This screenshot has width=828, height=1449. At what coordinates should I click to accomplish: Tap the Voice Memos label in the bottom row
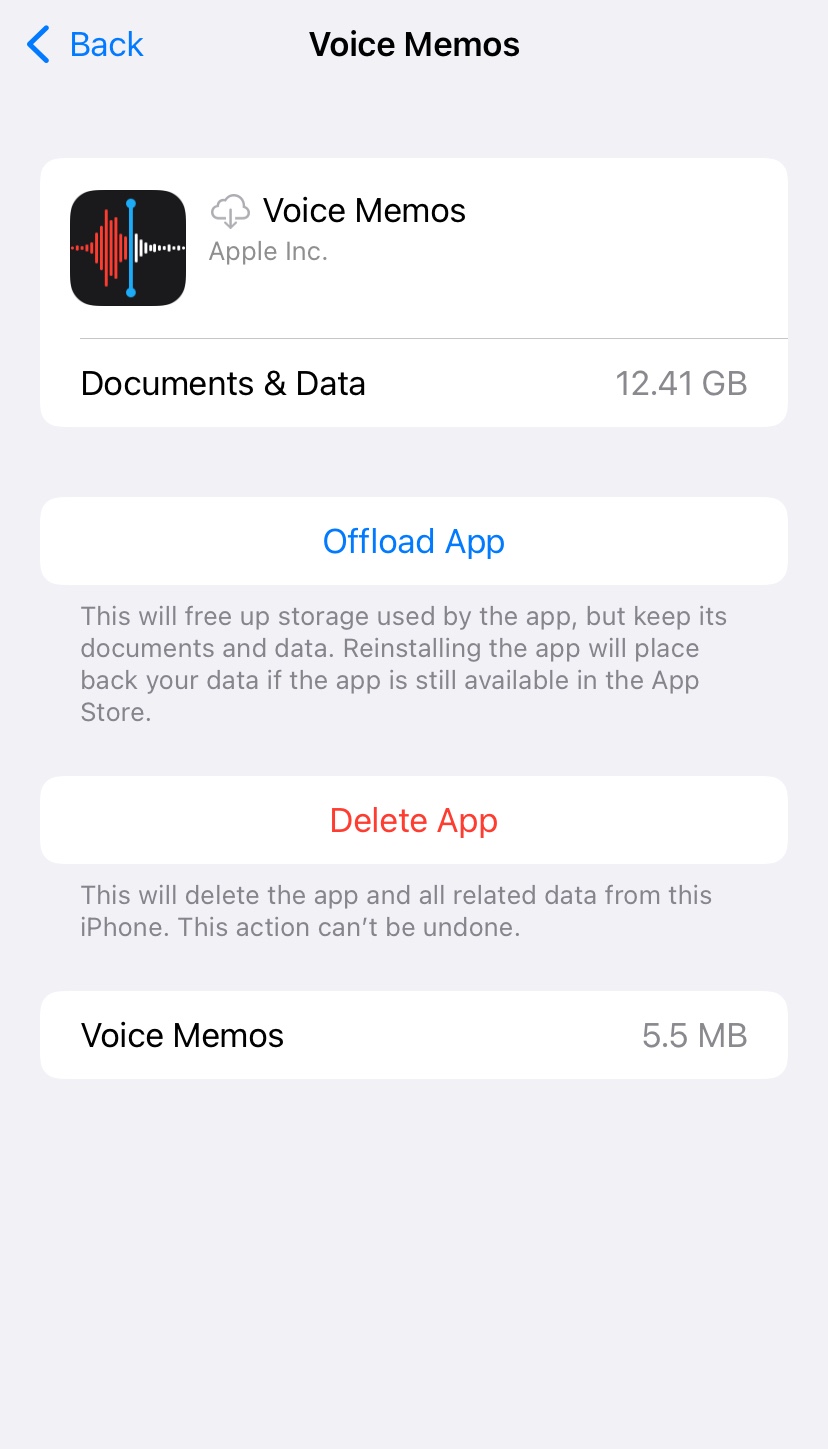182,1035
